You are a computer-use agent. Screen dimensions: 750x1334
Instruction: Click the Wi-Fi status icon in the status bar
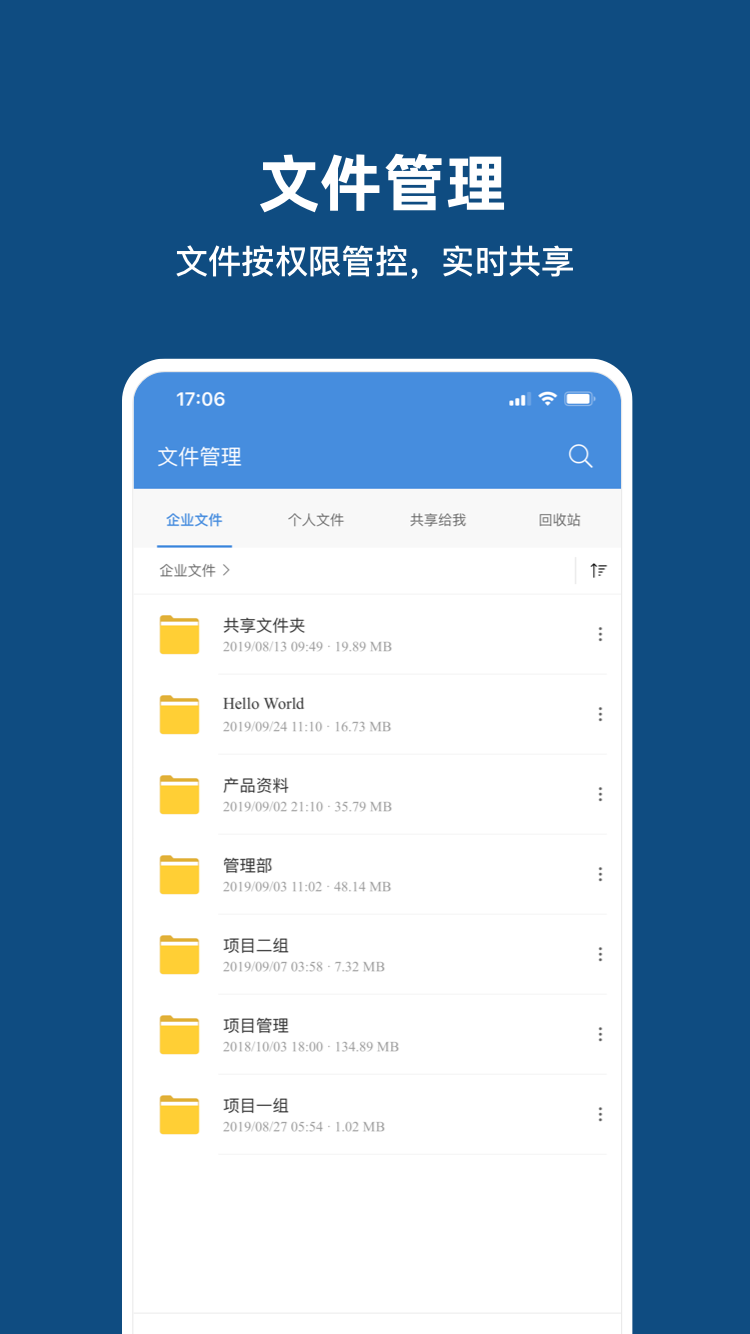pyautogui.click(x=545, y=398)
